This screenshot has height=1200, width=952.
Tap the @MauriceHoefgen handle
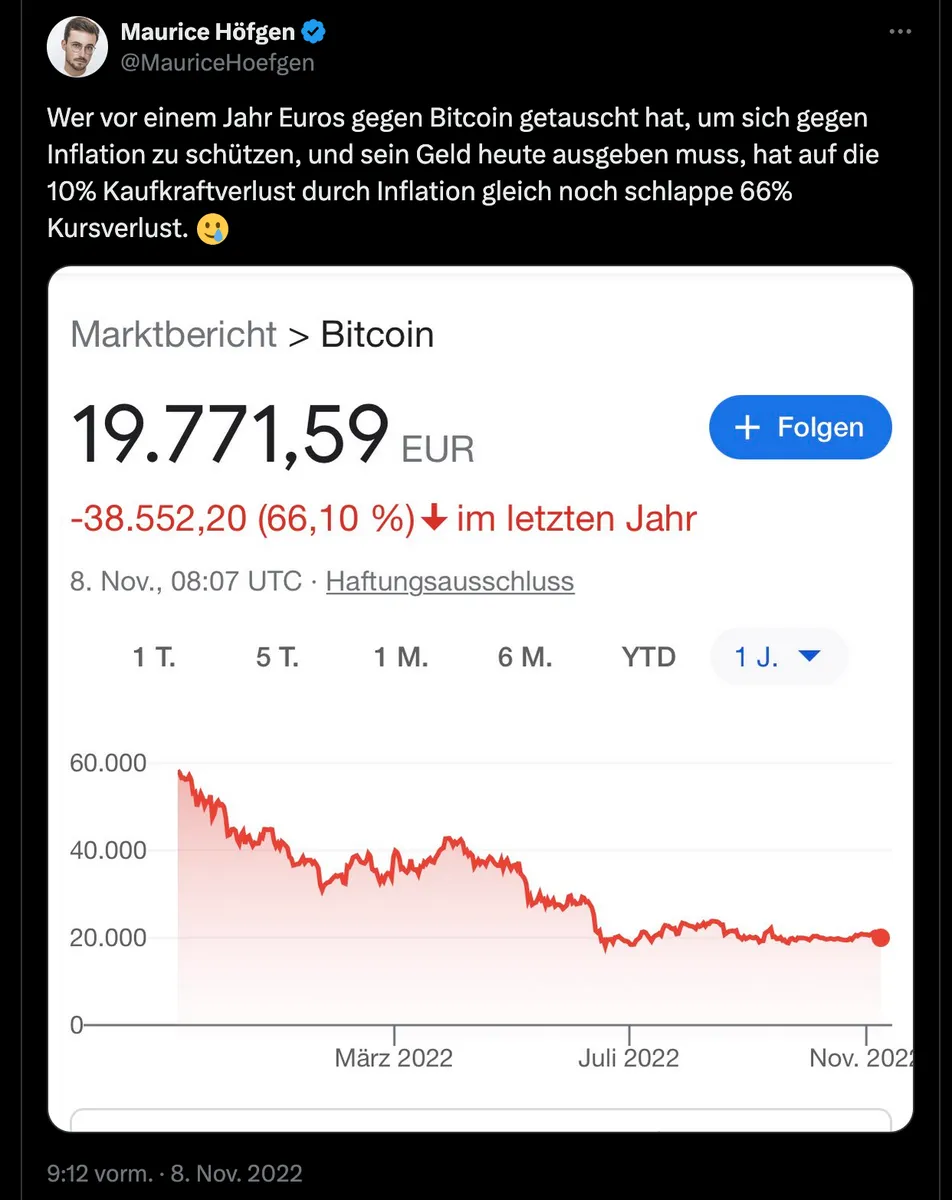point(217,63)
